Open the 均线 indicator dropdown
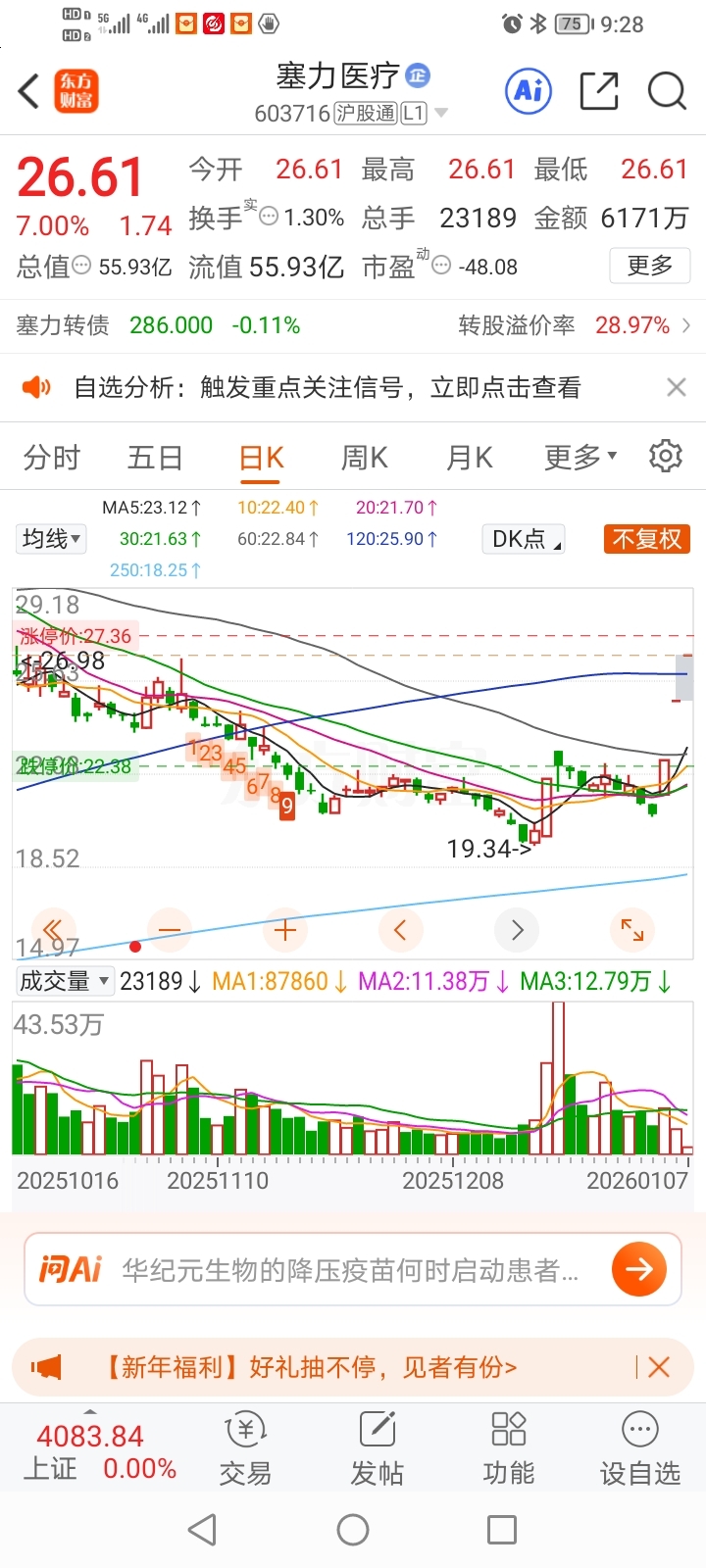Screen dimensions: 706x1568 [51, 538]
